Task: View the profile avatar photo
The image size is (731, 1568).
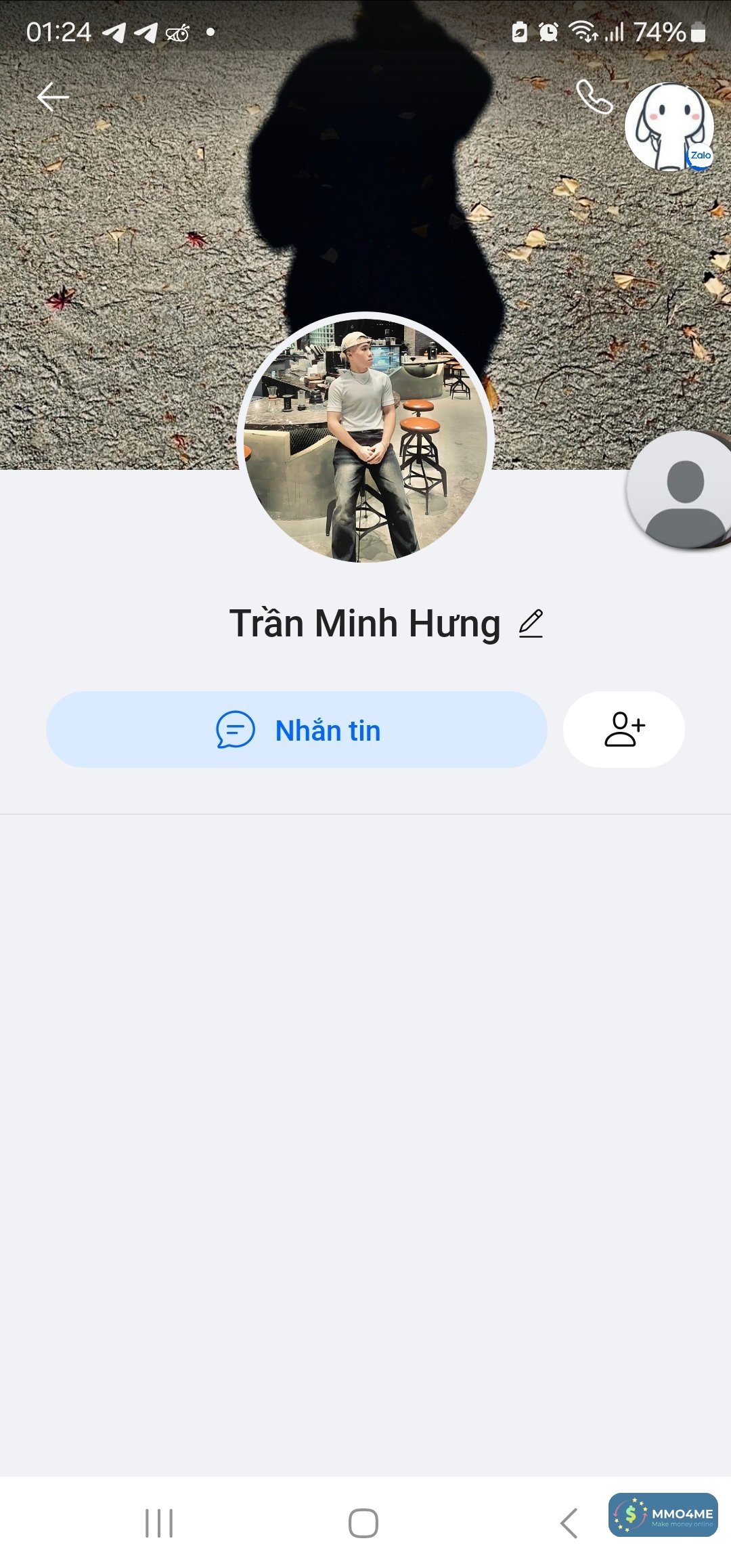Action: 365,439
